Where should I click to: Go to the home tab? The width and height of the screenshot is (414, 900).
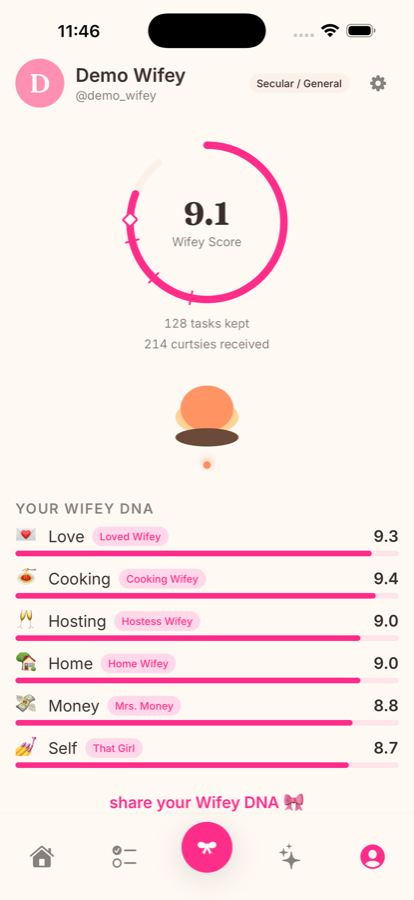point(42,857)
